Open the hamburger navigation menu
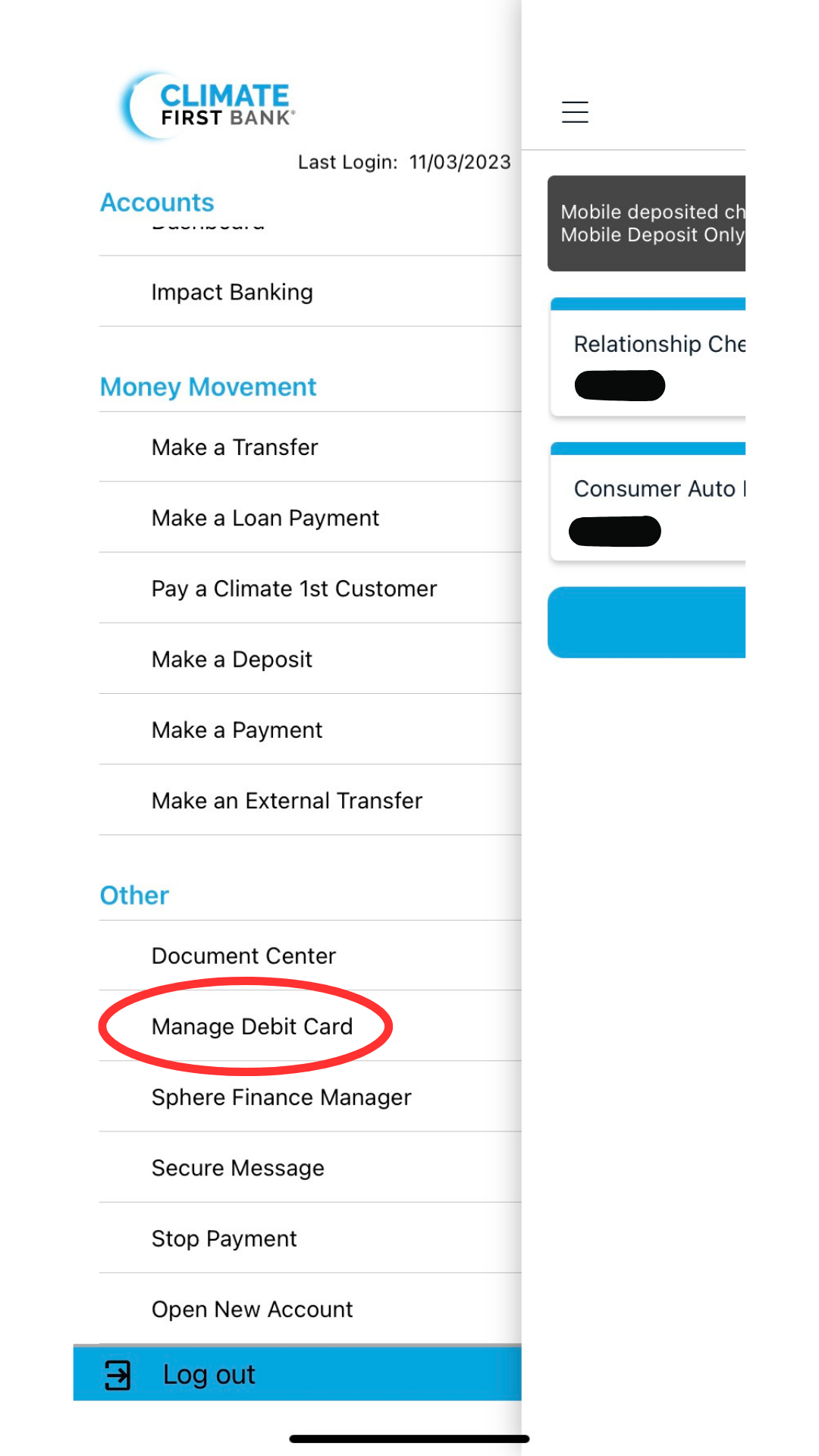The image size is (819, 1456). point(574,111)
